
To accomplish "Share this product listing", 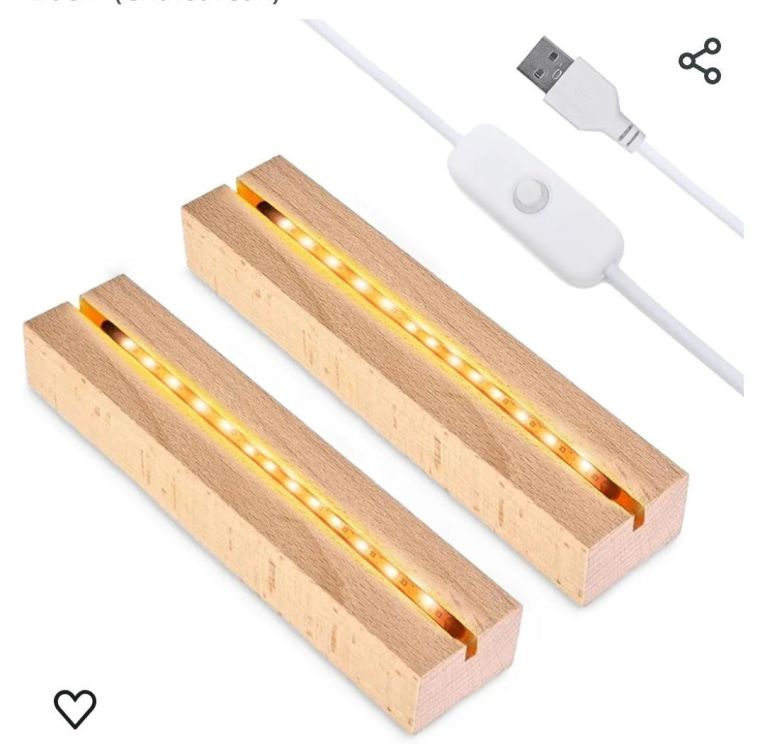I will [700, 61].
